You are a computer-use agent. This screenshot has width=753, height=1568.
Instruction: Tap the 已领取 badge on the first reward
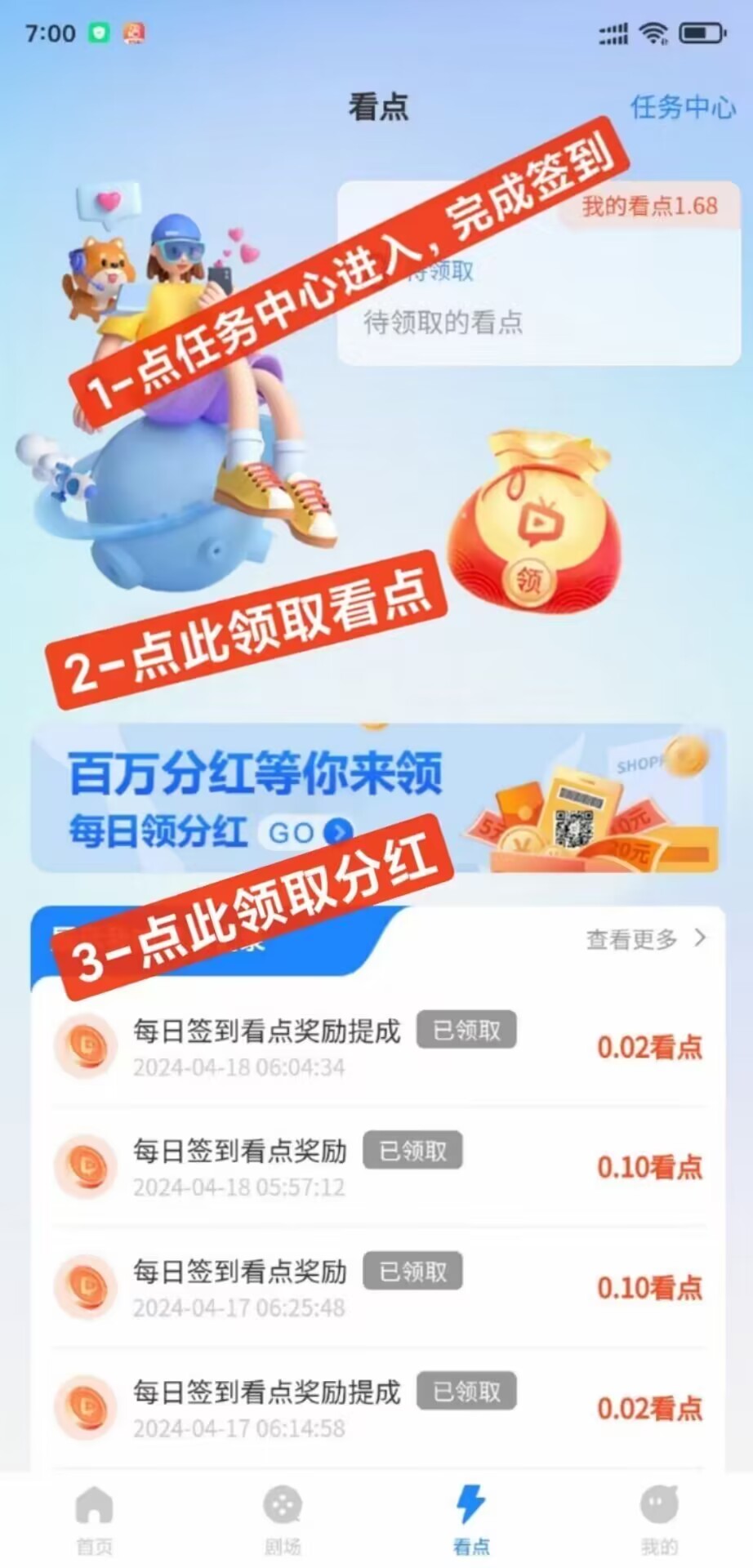(x=466, y=1030)
